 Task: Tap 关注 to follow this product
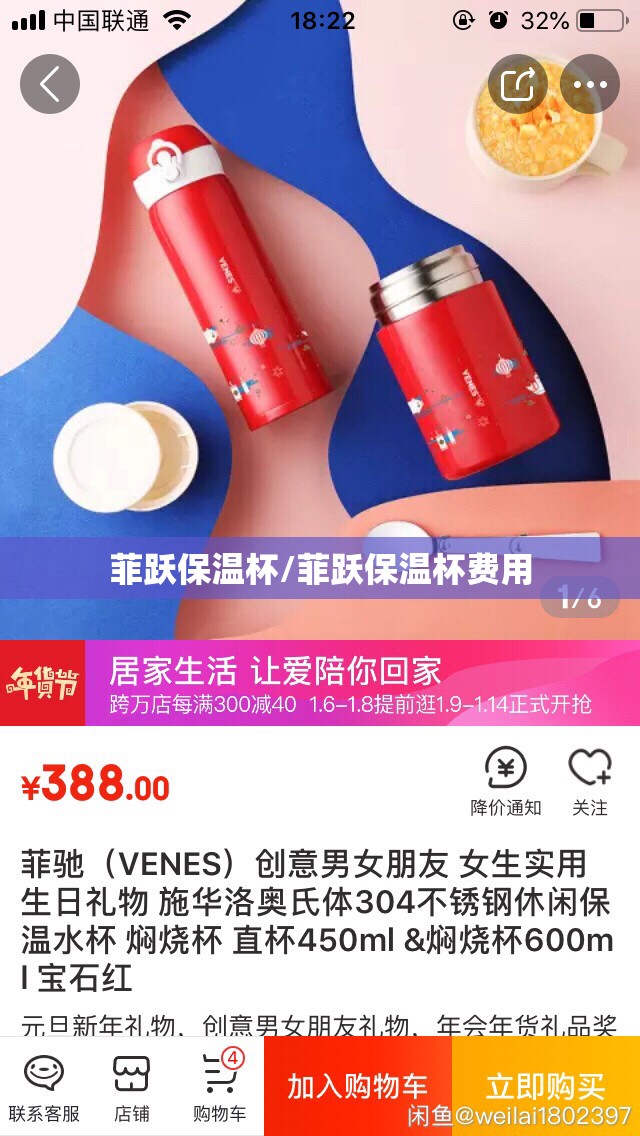point(590,781)
